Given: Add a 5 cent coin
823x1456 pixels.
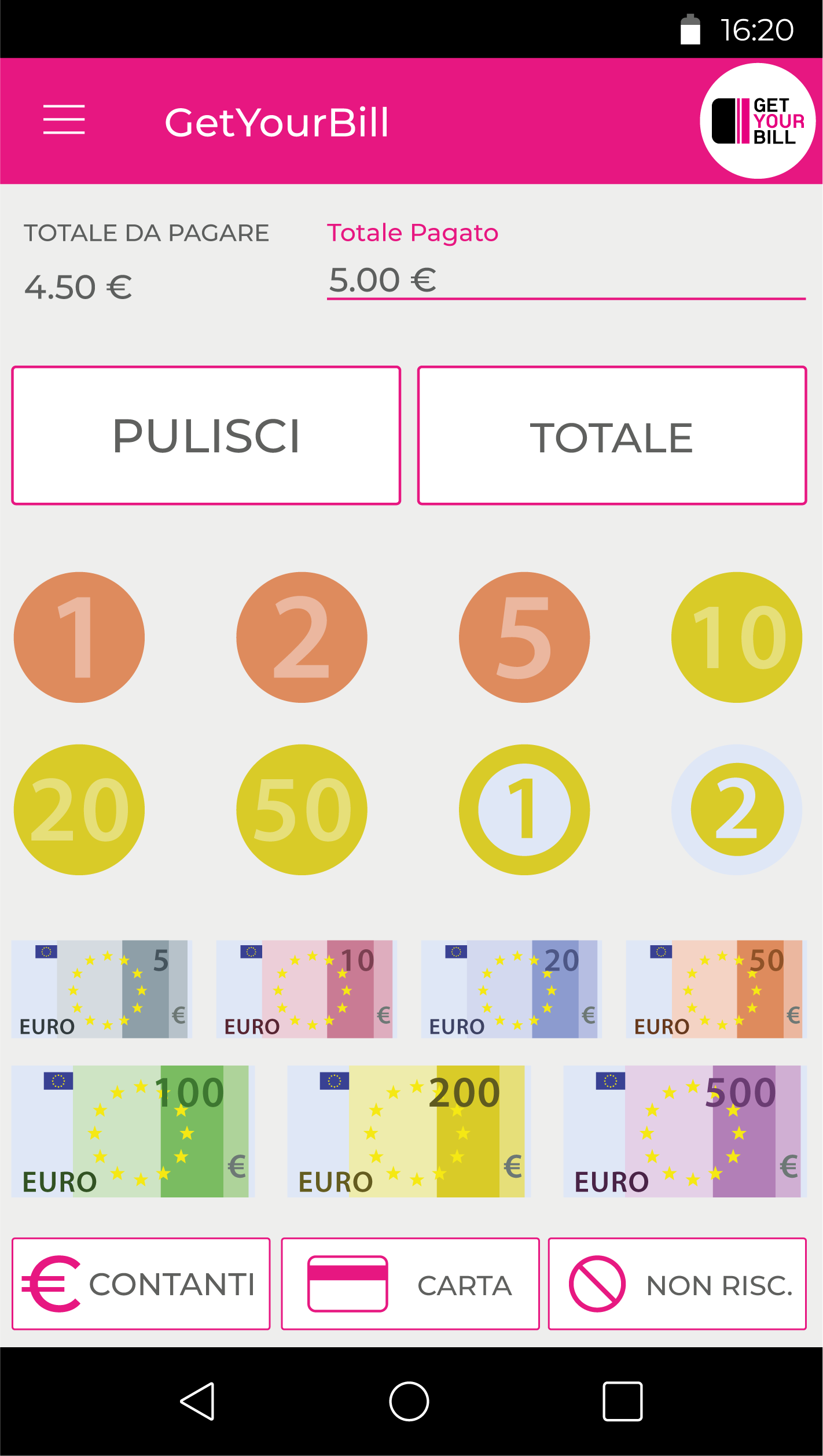Looking at the screenshot, I should tap(524, 637).
